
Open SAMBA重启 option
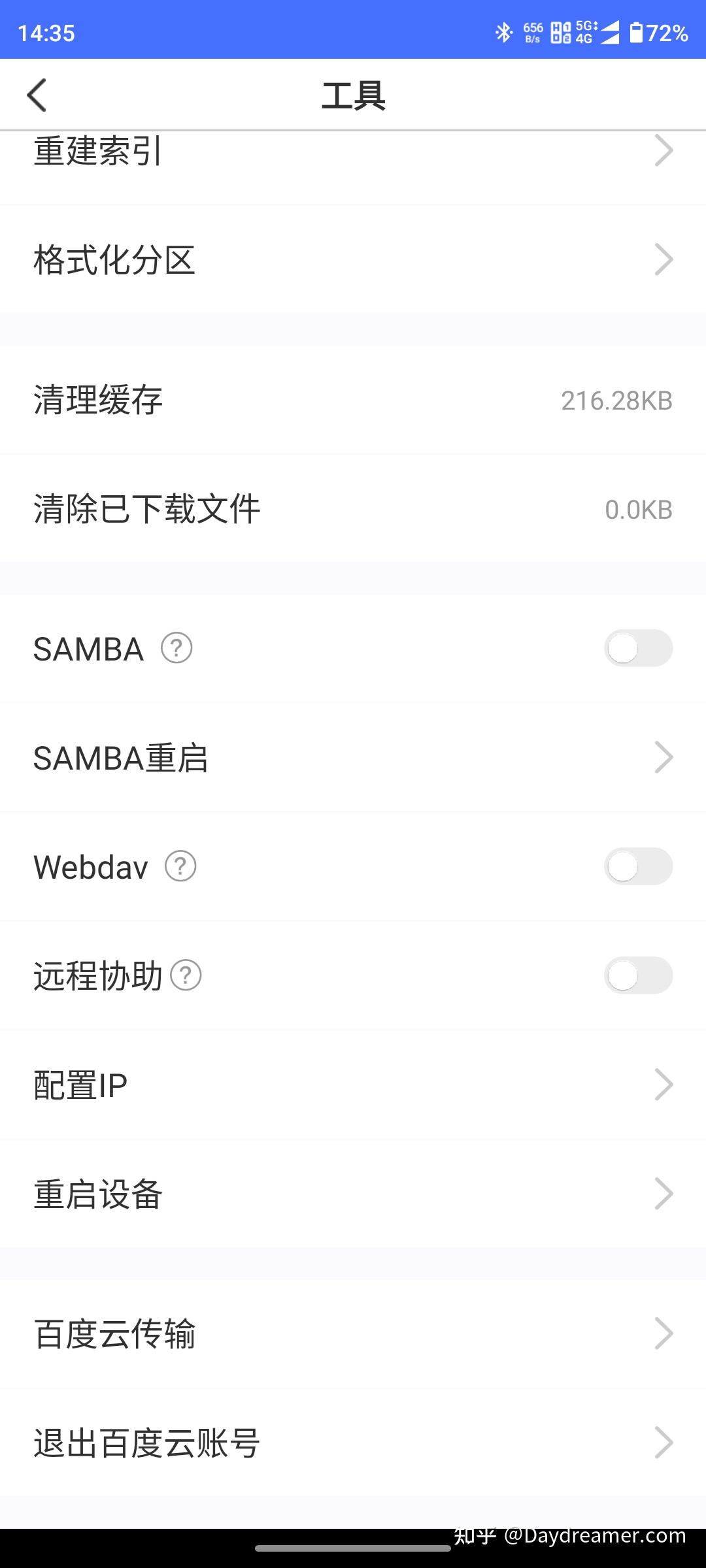pos(353,758)
